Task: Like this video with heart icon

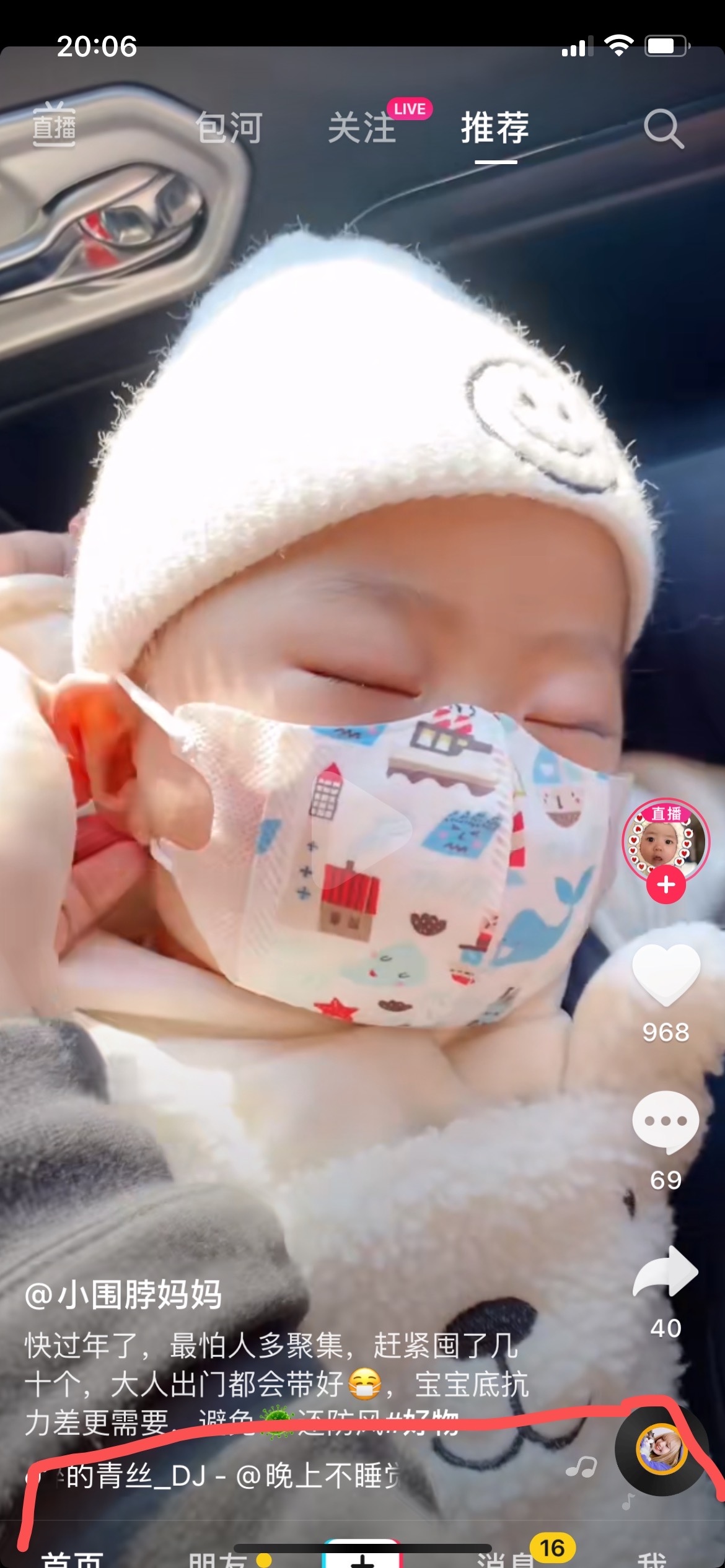Action: [666, 975]
